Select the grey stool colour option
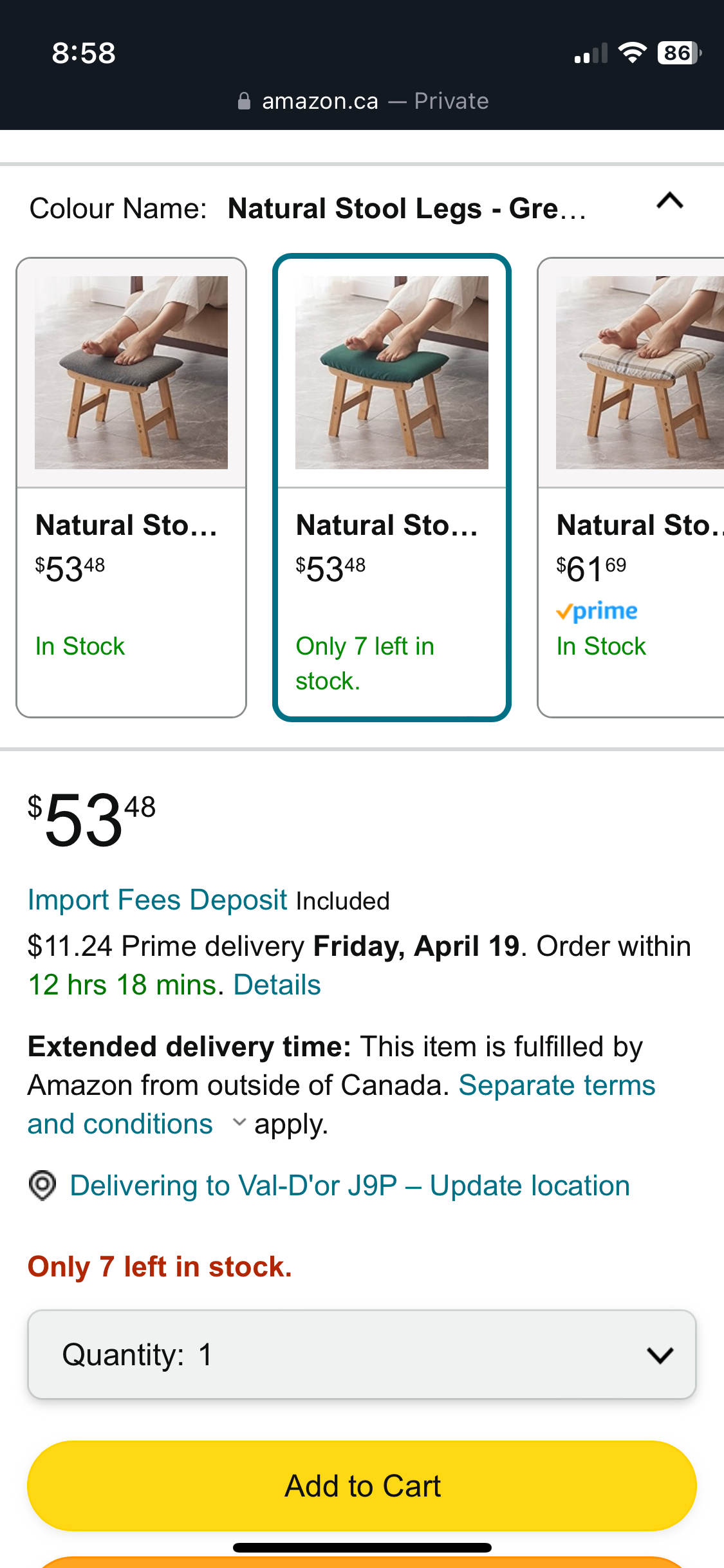The image size is (724, 1568). coord(131,487)
